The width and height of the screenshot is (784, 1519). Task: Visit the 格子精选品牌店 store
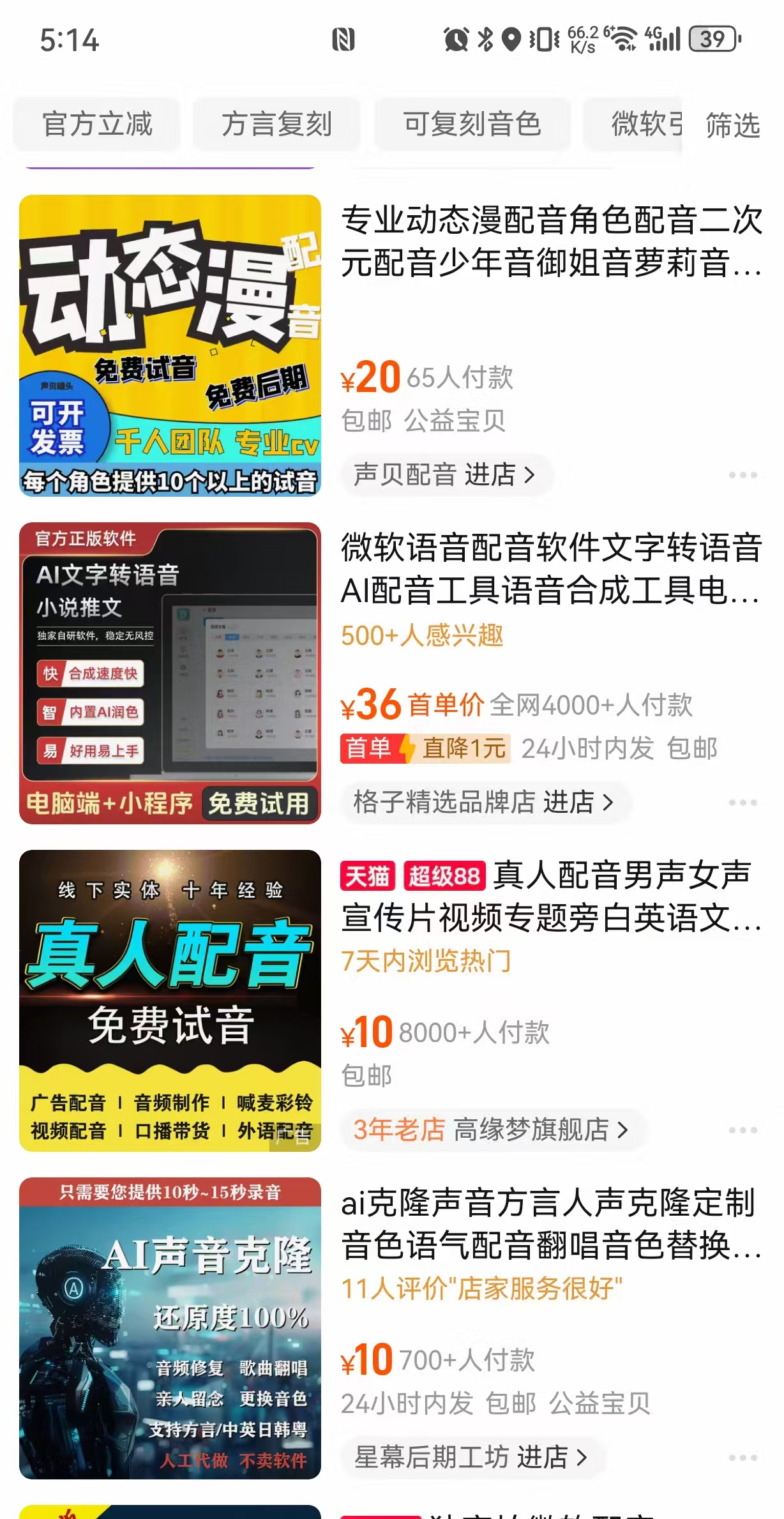484,802
